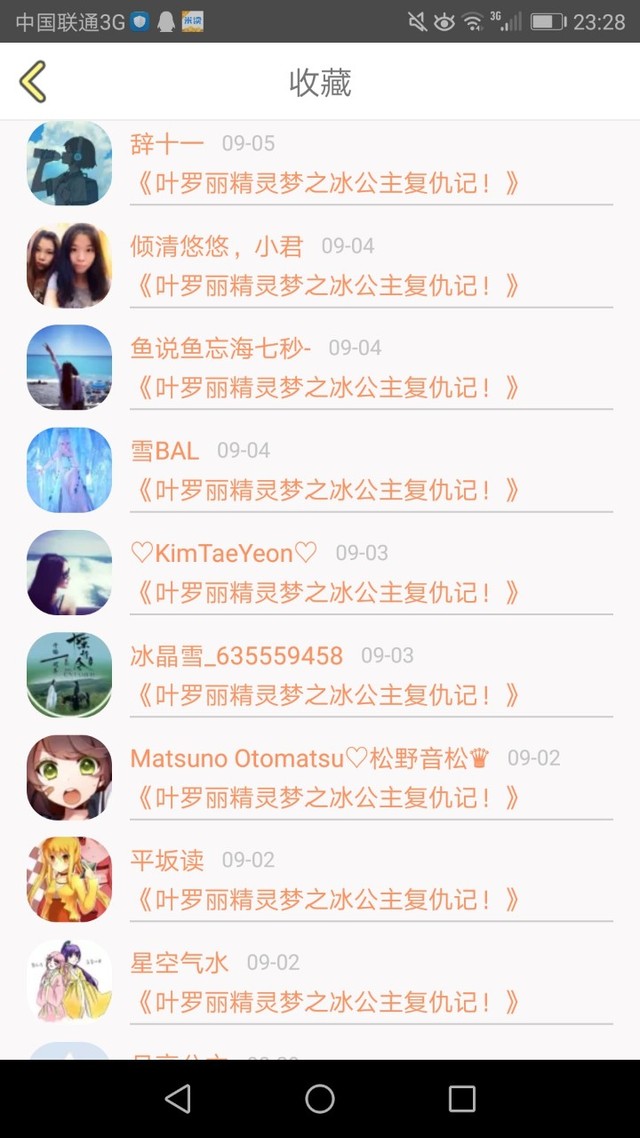Screen dimensions: 640x1138
Task: Tap the row by ♡KimTaeYeon♡
Action: (325, 592)
